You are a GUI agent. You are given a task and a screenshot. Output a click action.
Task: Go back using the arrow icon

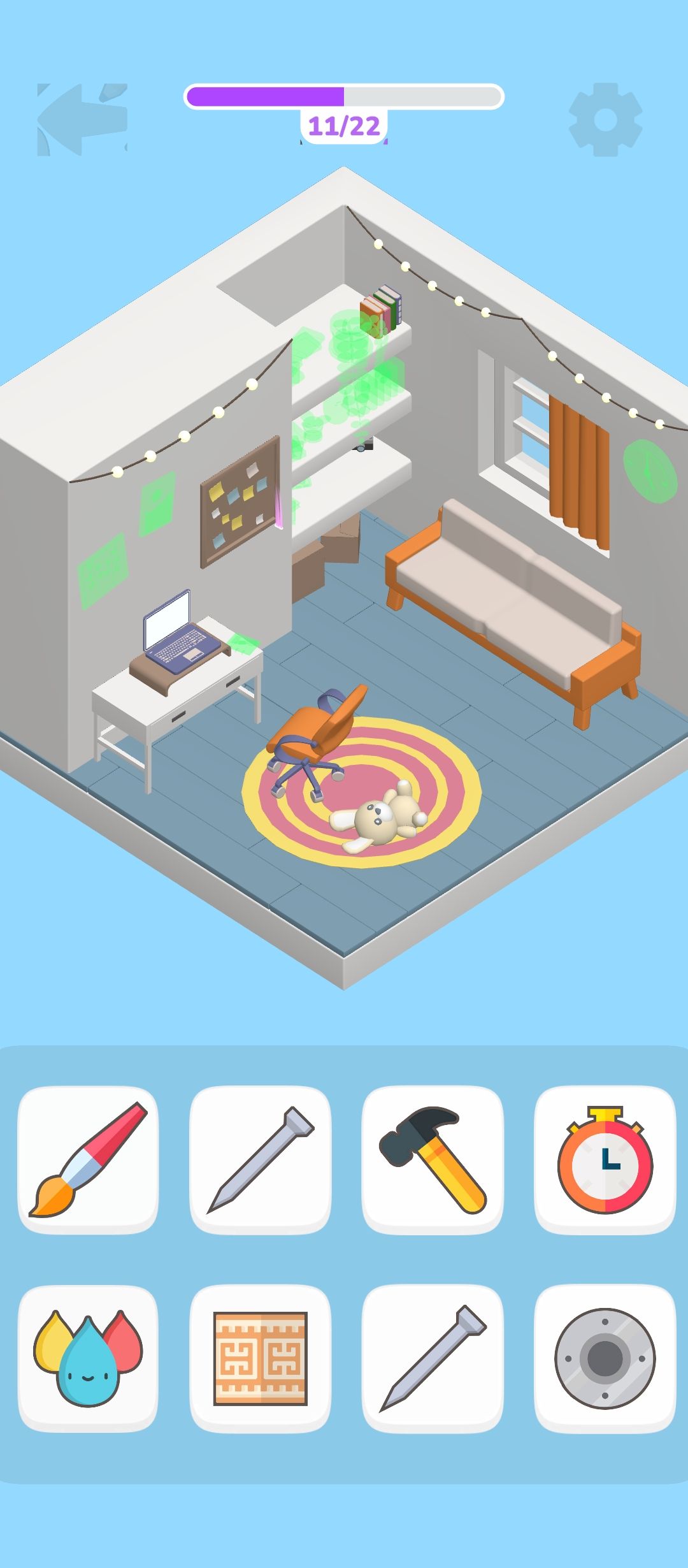pyautogui.click(x=82, y=119)
